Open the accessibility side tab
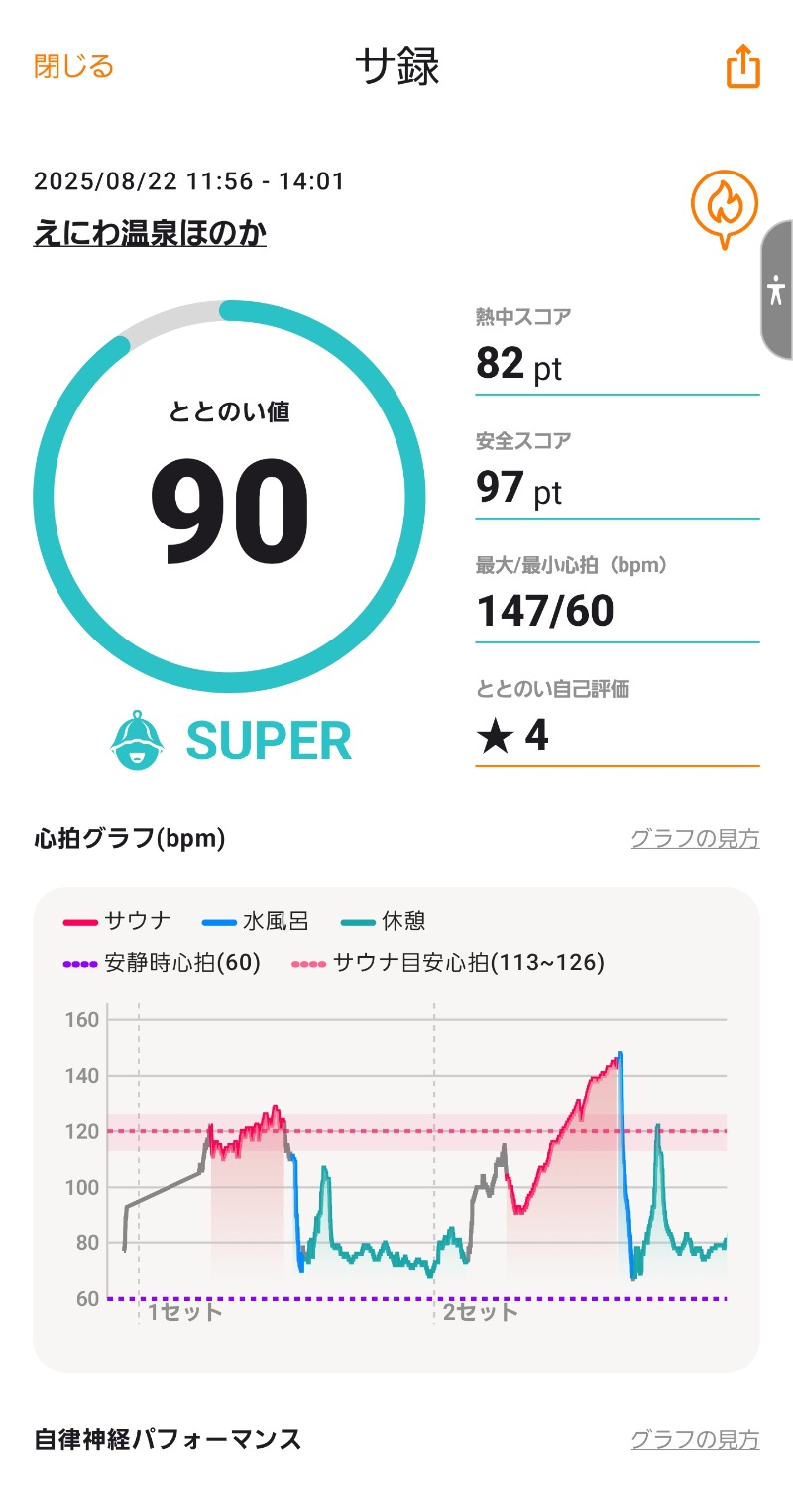Screen dimensions: 793x1512 pyautogui.click(x=777, y=291)
